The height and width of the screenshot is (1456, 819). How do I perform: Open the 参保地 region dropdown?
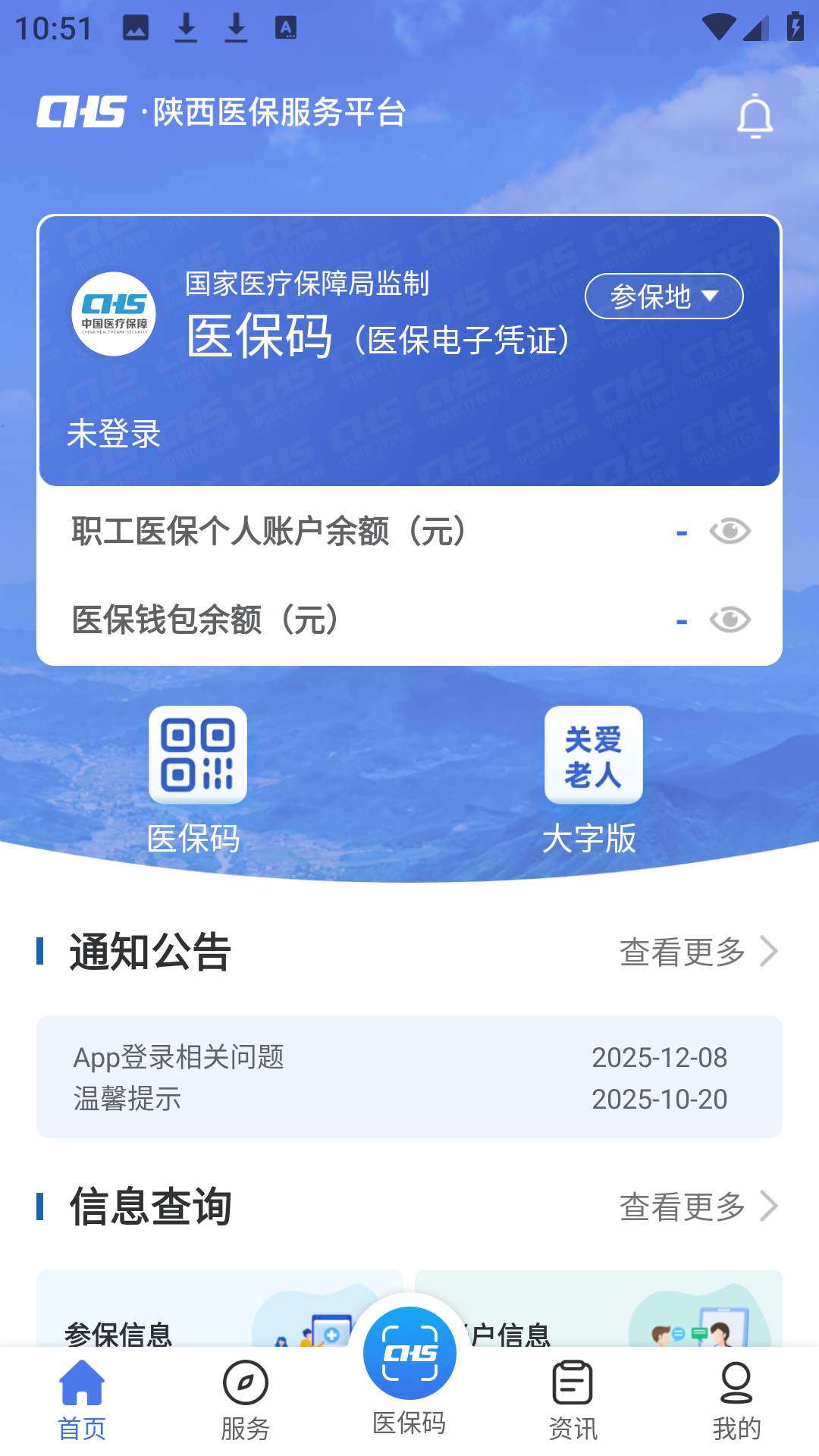click(x=663, y=297)
